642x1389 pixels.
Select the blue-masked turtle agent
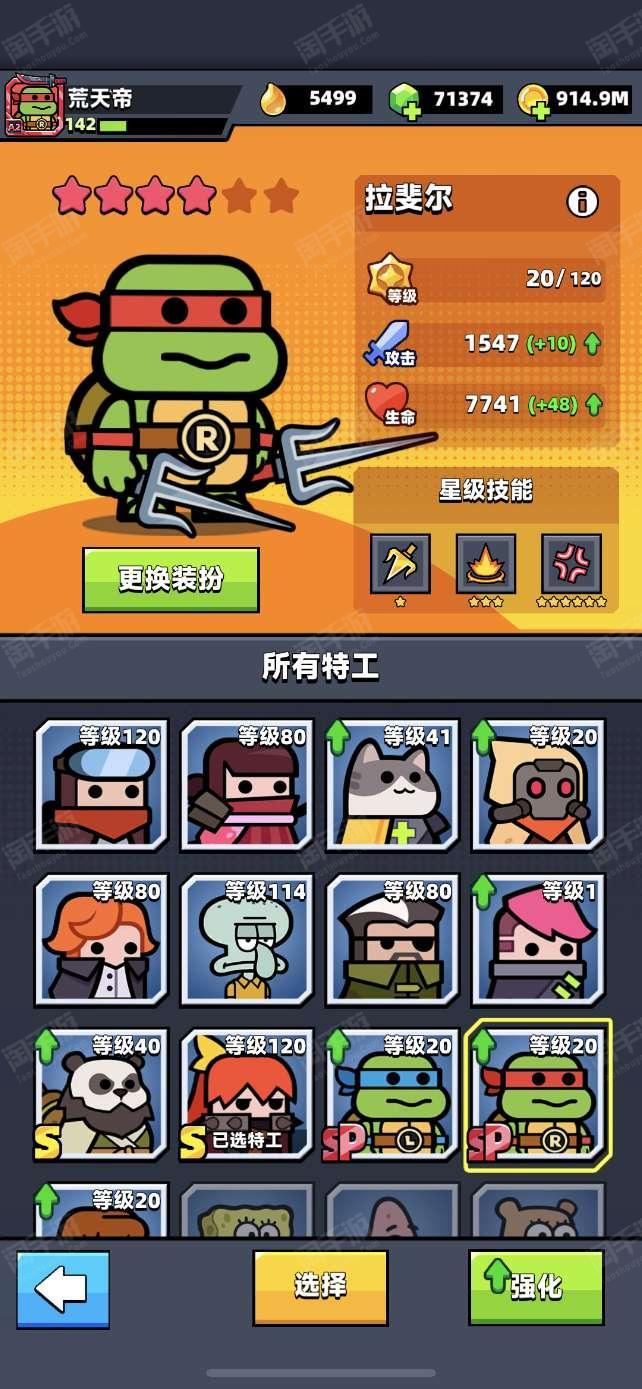393,1094
